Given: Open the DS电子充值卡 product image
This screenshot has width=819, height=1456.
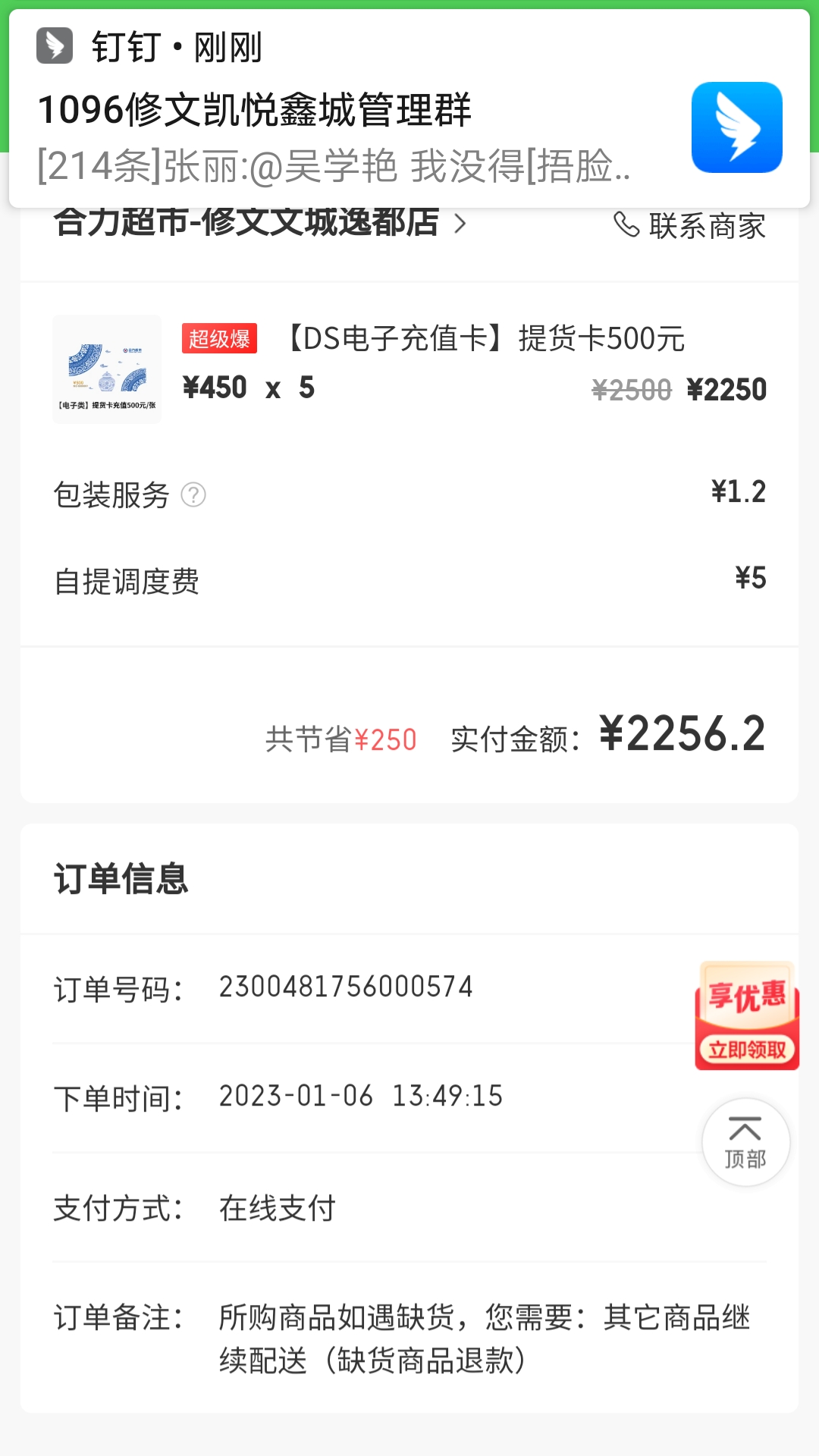Looking at the screenshot, I should pos(107,369).
